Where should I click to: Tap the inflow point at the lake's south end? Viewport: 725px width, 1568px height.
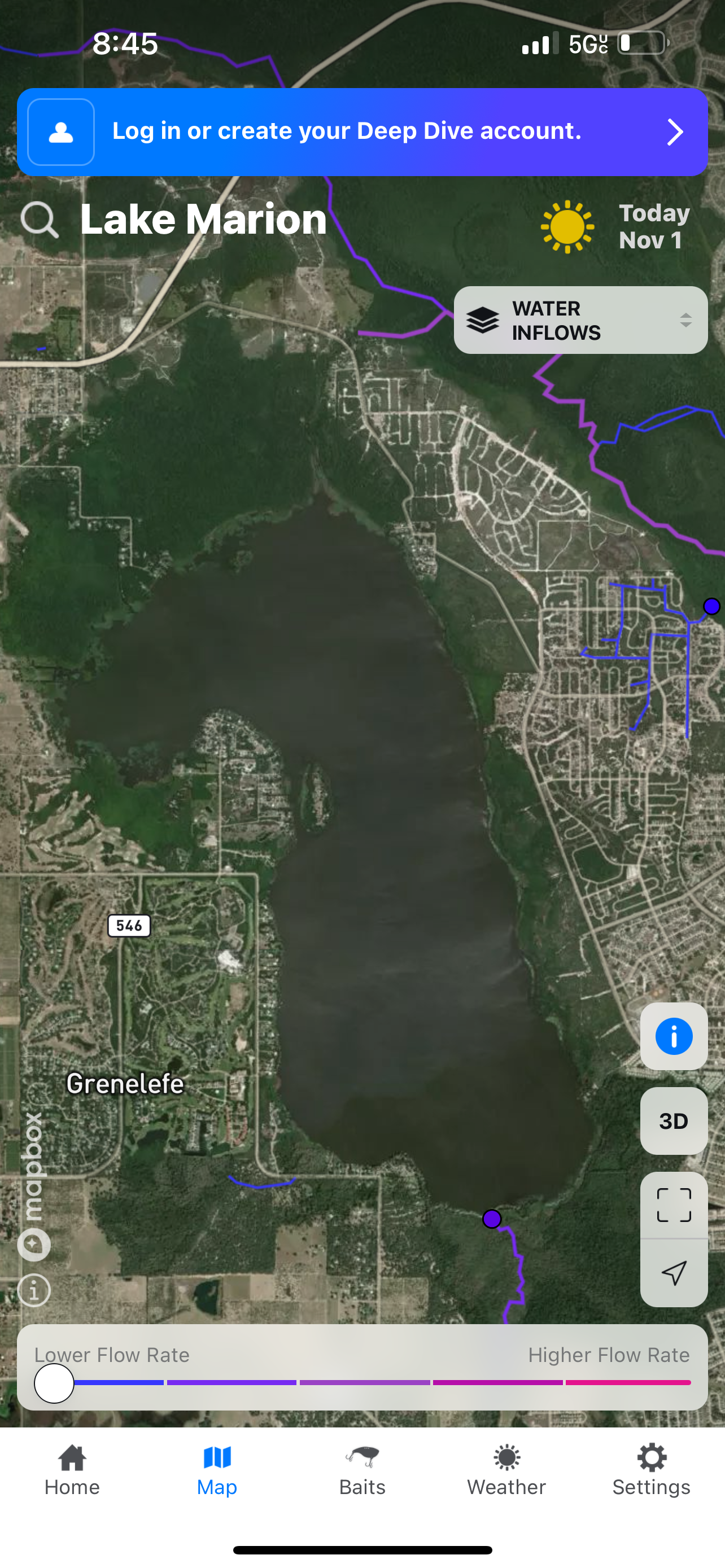tap(492, 1219)
